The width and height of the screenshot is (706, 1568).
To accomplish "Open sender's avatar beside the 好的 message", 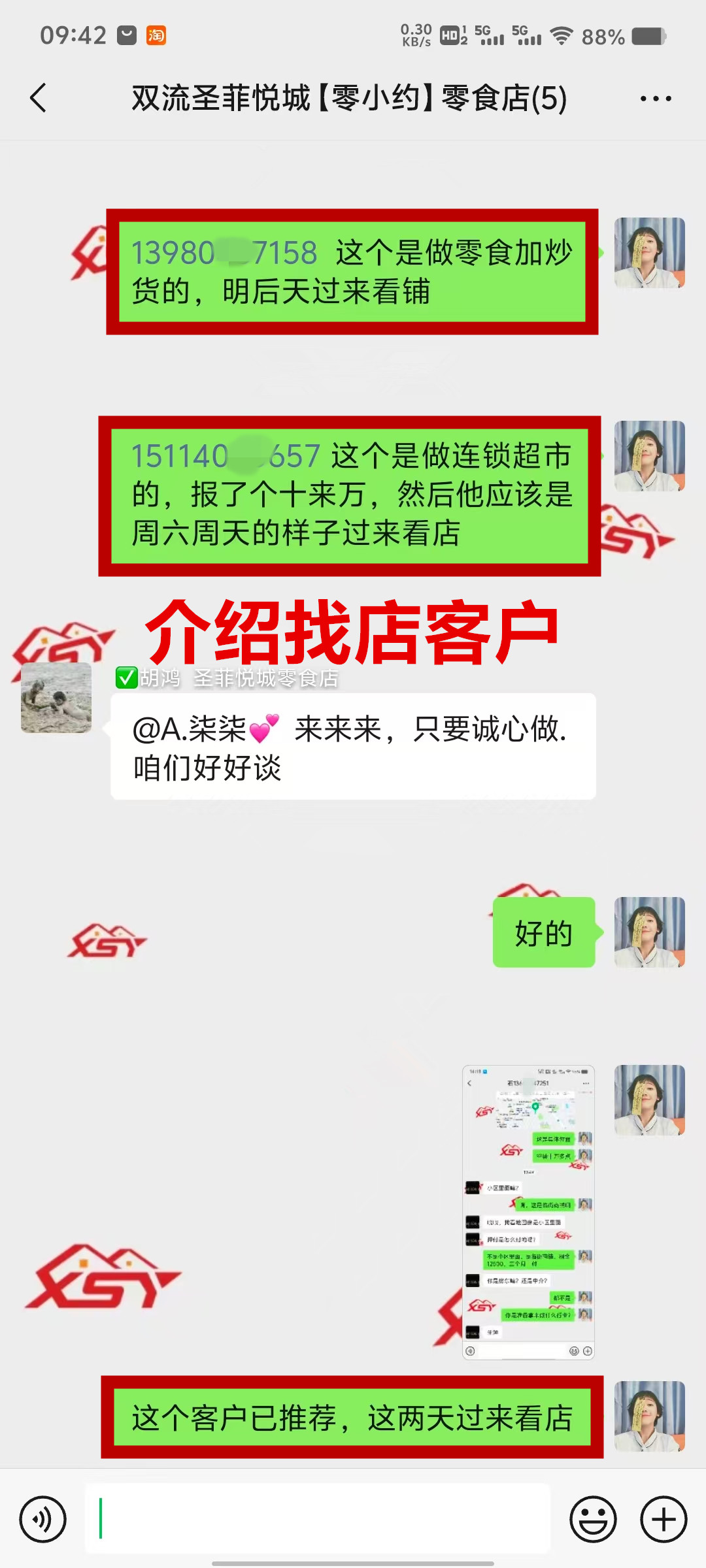I will pyautogui.click(x=649, y=932).
